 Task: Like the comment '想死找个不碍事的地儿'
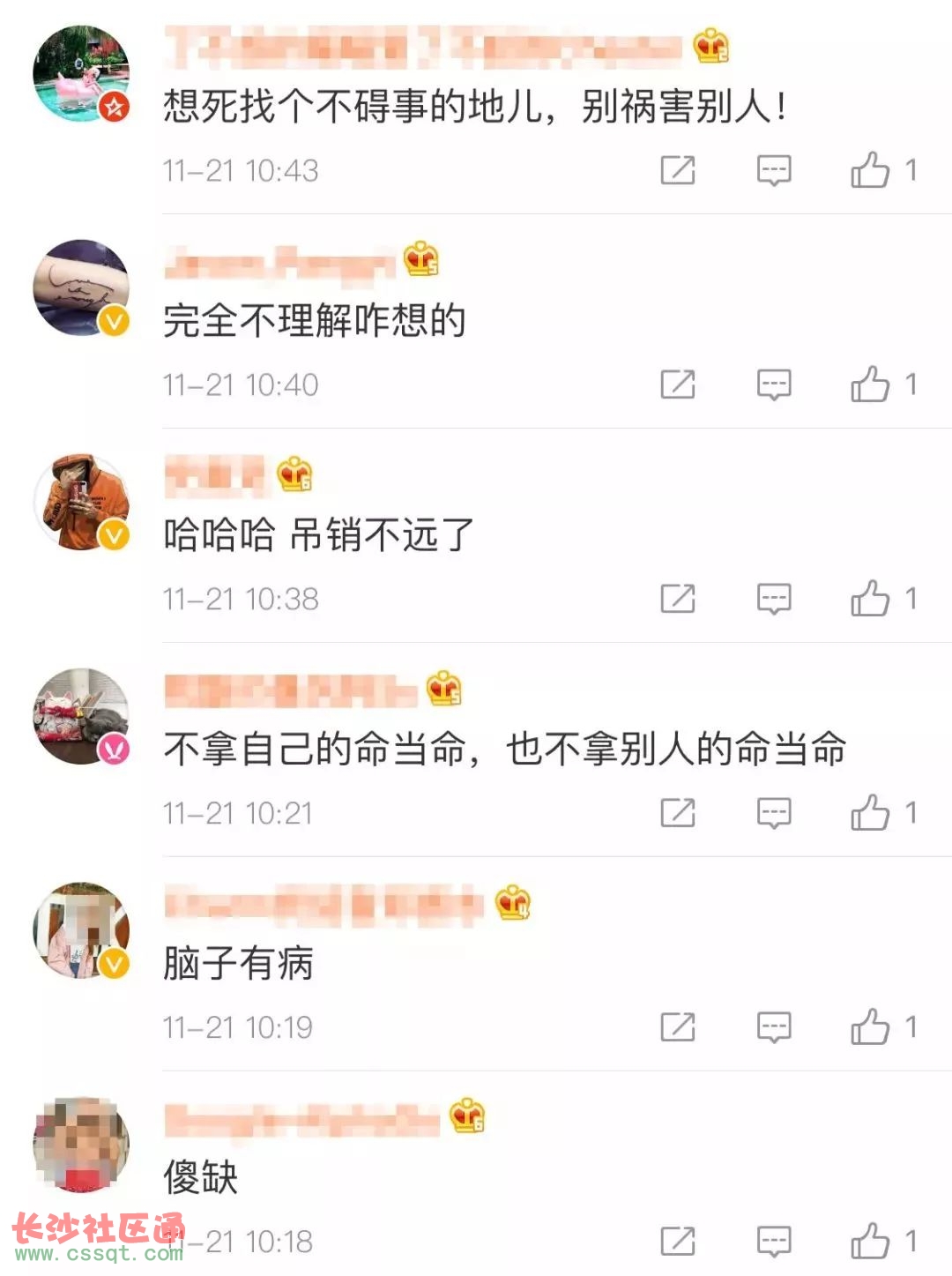tap(870, 169)
